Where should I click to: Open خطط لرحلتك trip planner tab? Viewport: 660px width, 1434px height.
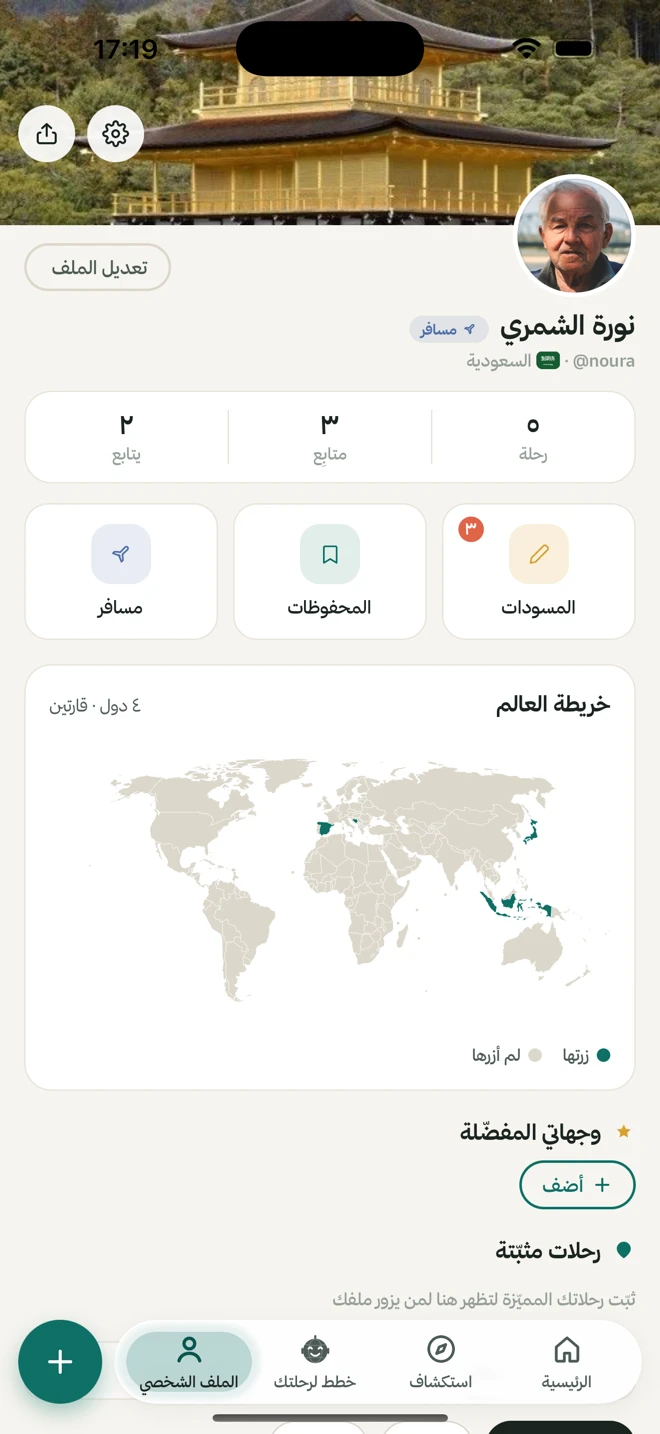(315, 1362)
